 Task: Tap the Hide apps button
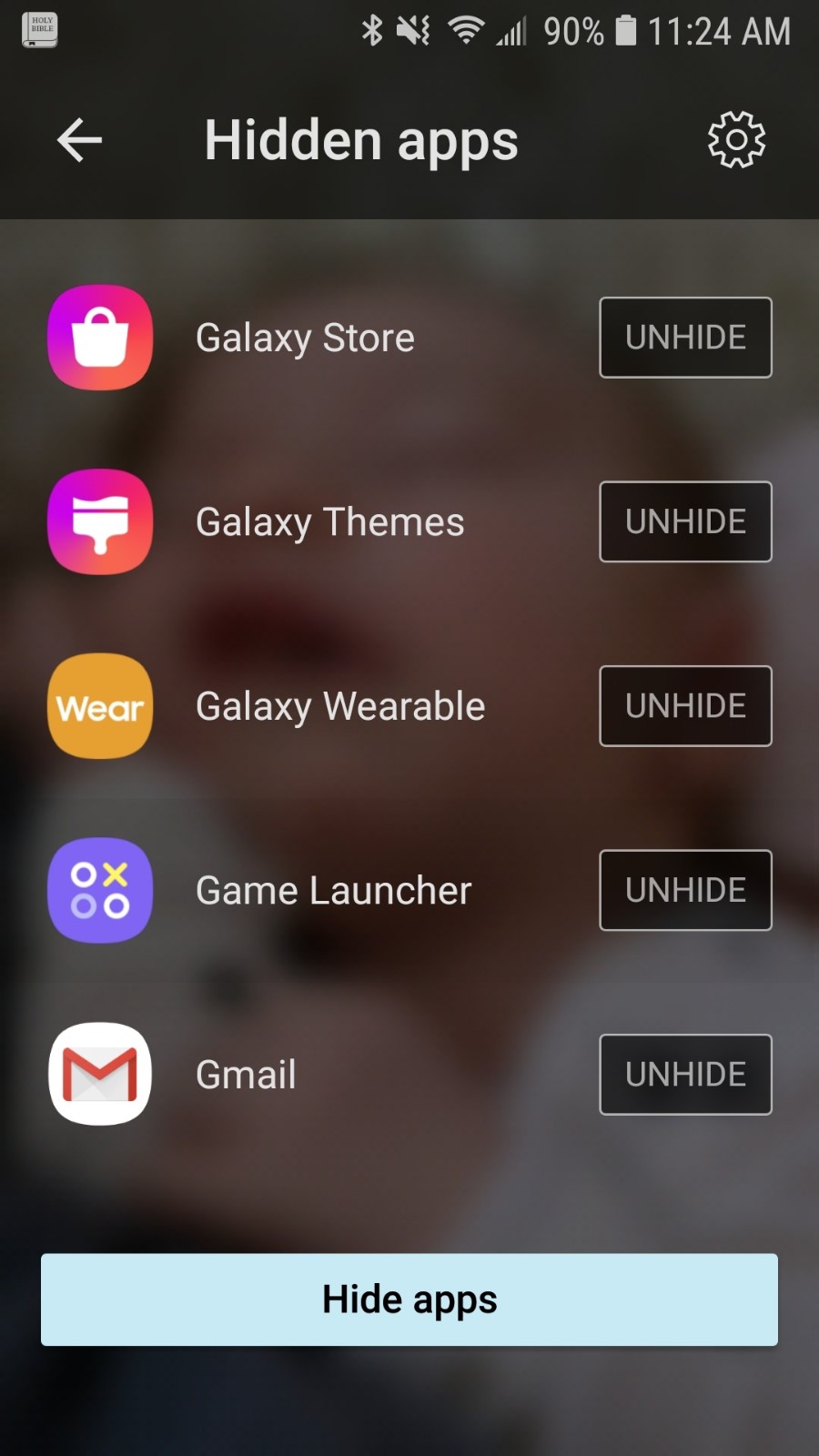click(x=409, y=1299)
